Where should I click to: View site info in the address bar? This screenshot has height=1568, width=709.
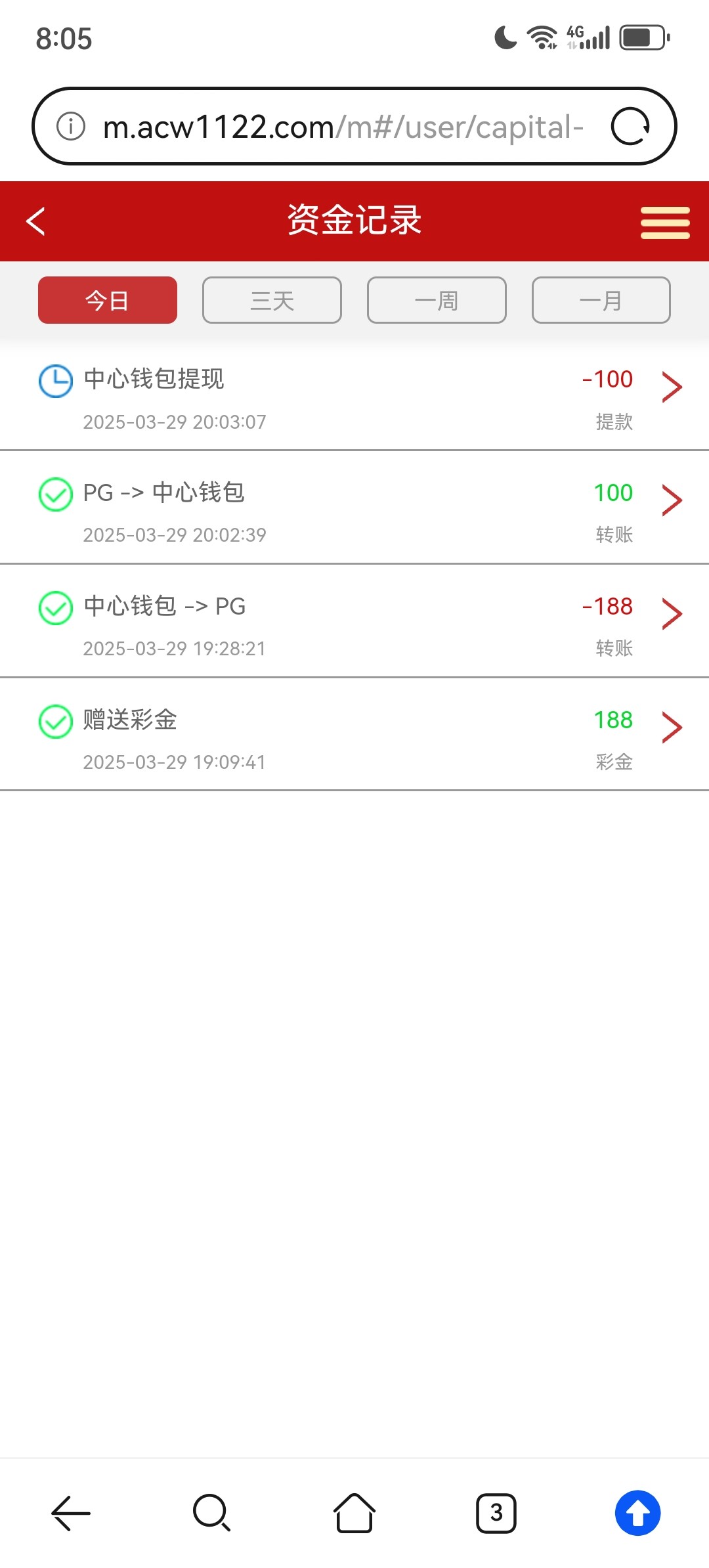click(71, 126)
